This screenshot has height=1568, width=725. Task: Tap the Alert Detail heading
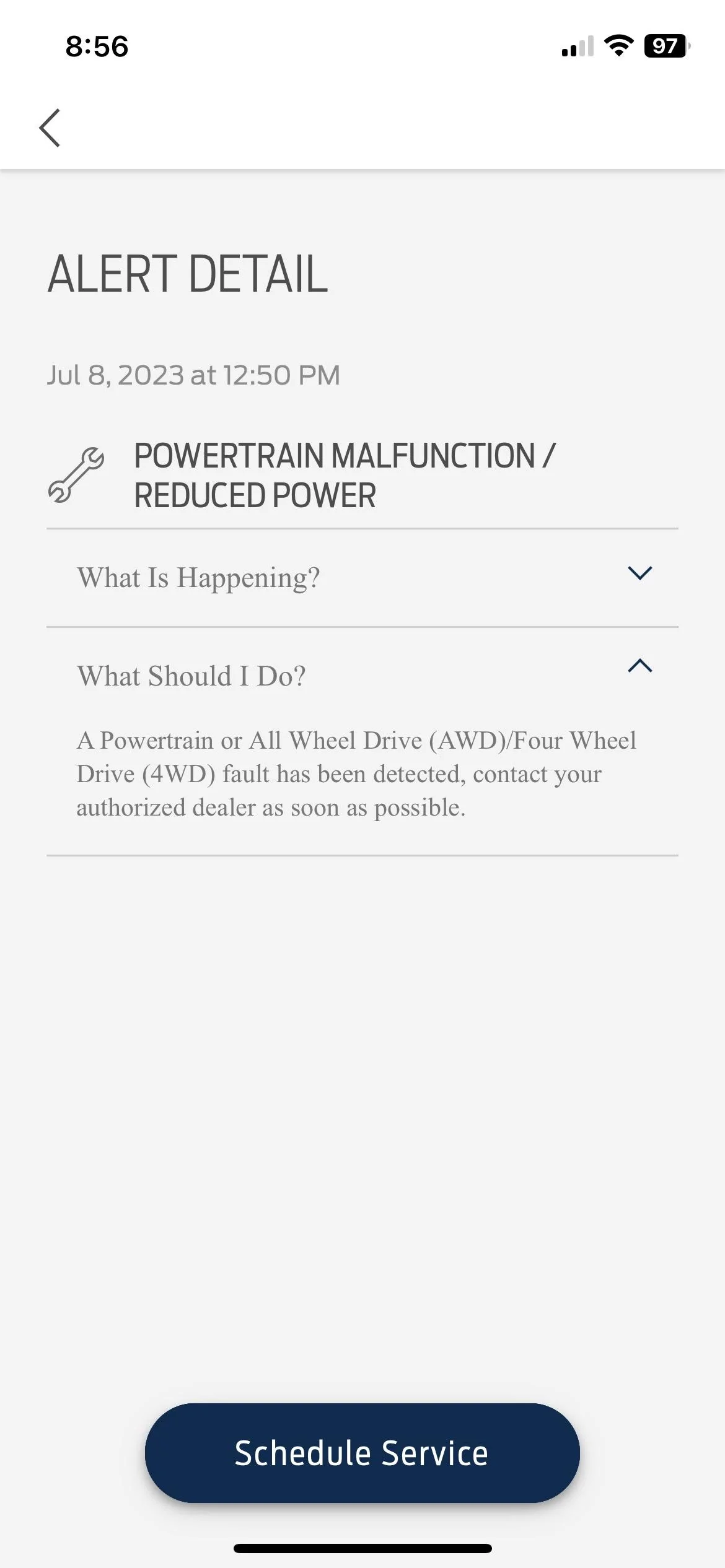click(187, 273)
